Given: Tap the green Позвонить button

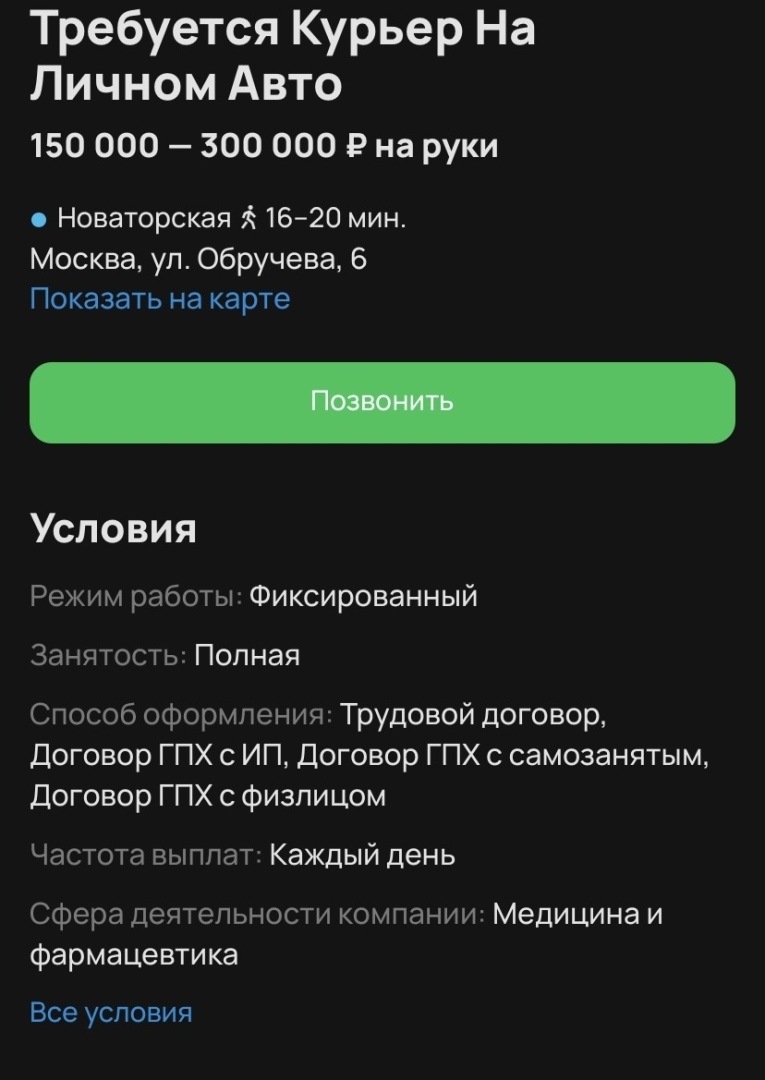Looking at the screenshot, I should [x=382, y=402].
